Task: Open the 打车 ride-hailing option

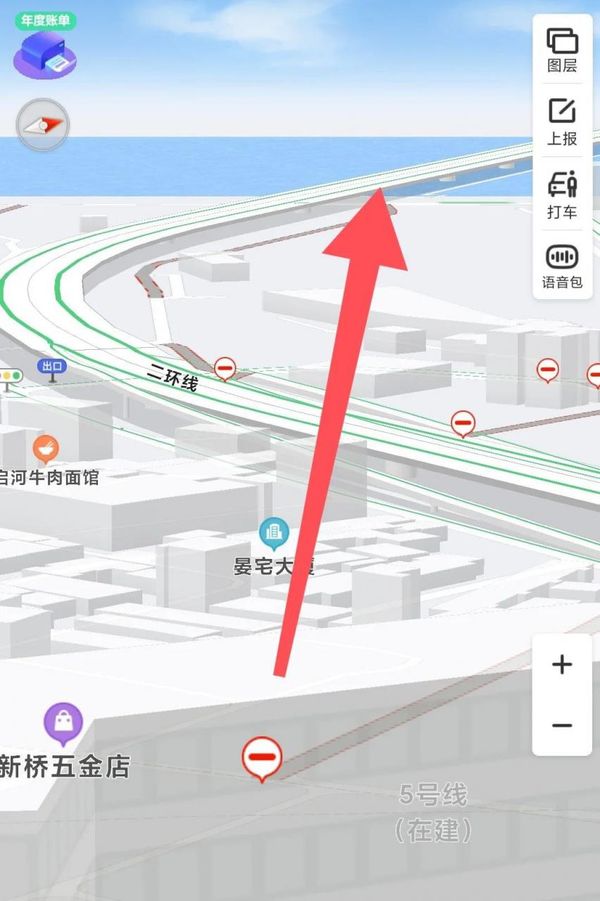Action: 562,195
